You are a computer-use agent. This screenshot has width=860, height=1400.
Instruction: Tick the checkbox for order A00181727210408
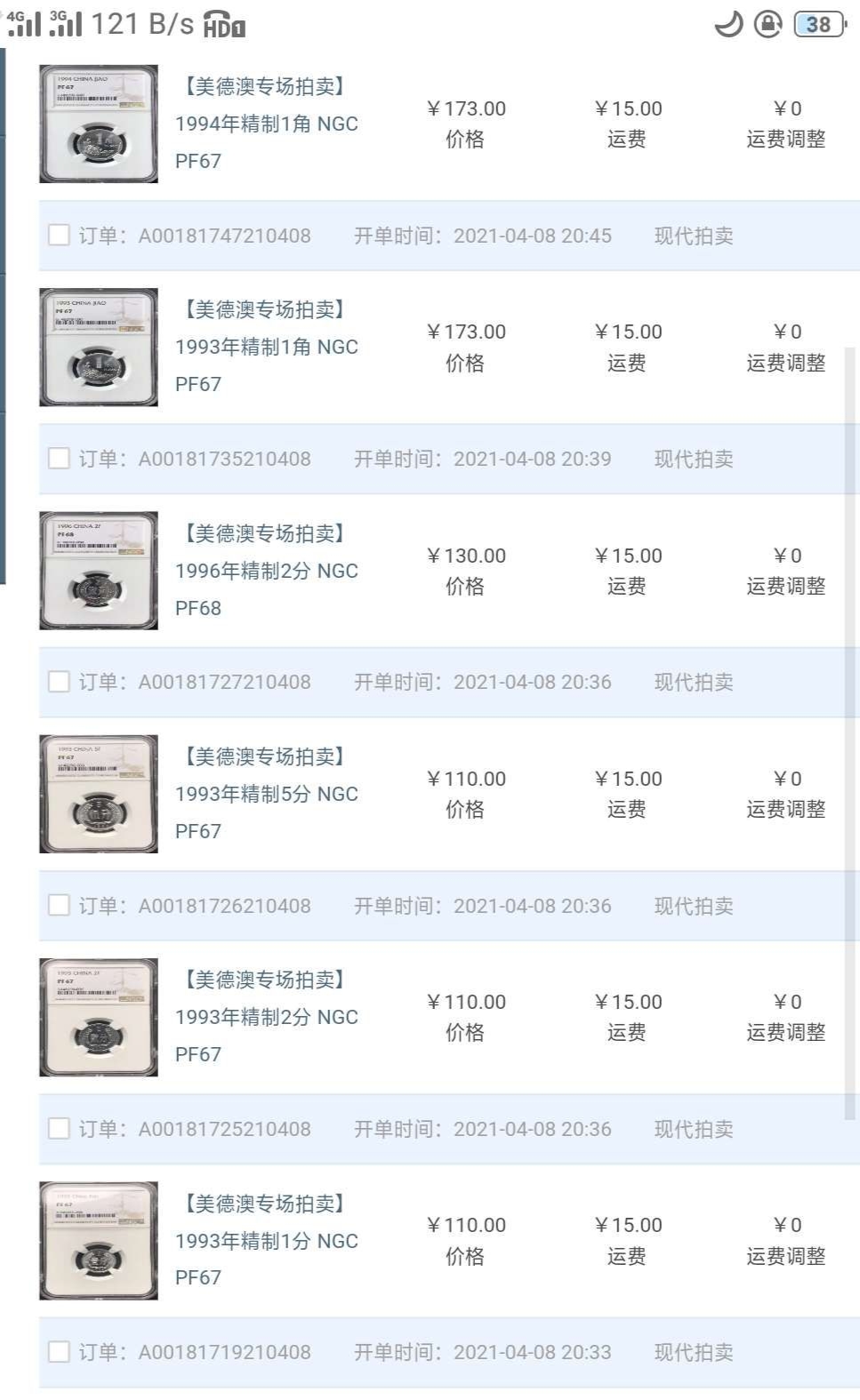click(59, 682)
